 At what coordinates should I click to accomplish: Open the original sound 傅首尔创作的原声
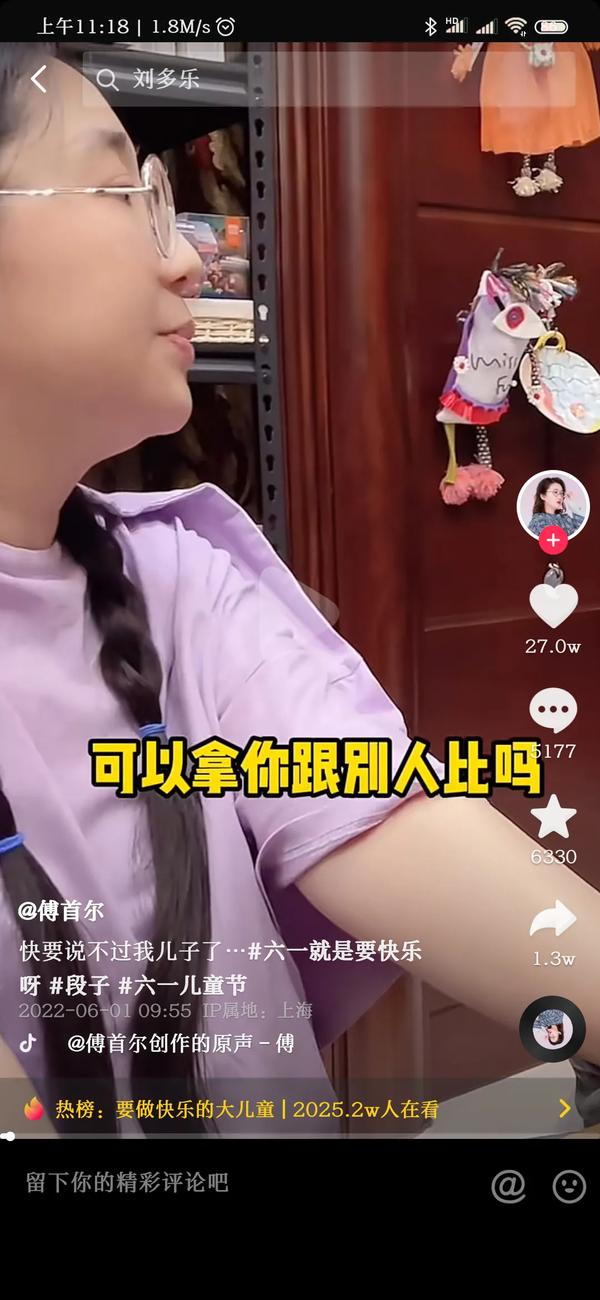click(180, 1043)
